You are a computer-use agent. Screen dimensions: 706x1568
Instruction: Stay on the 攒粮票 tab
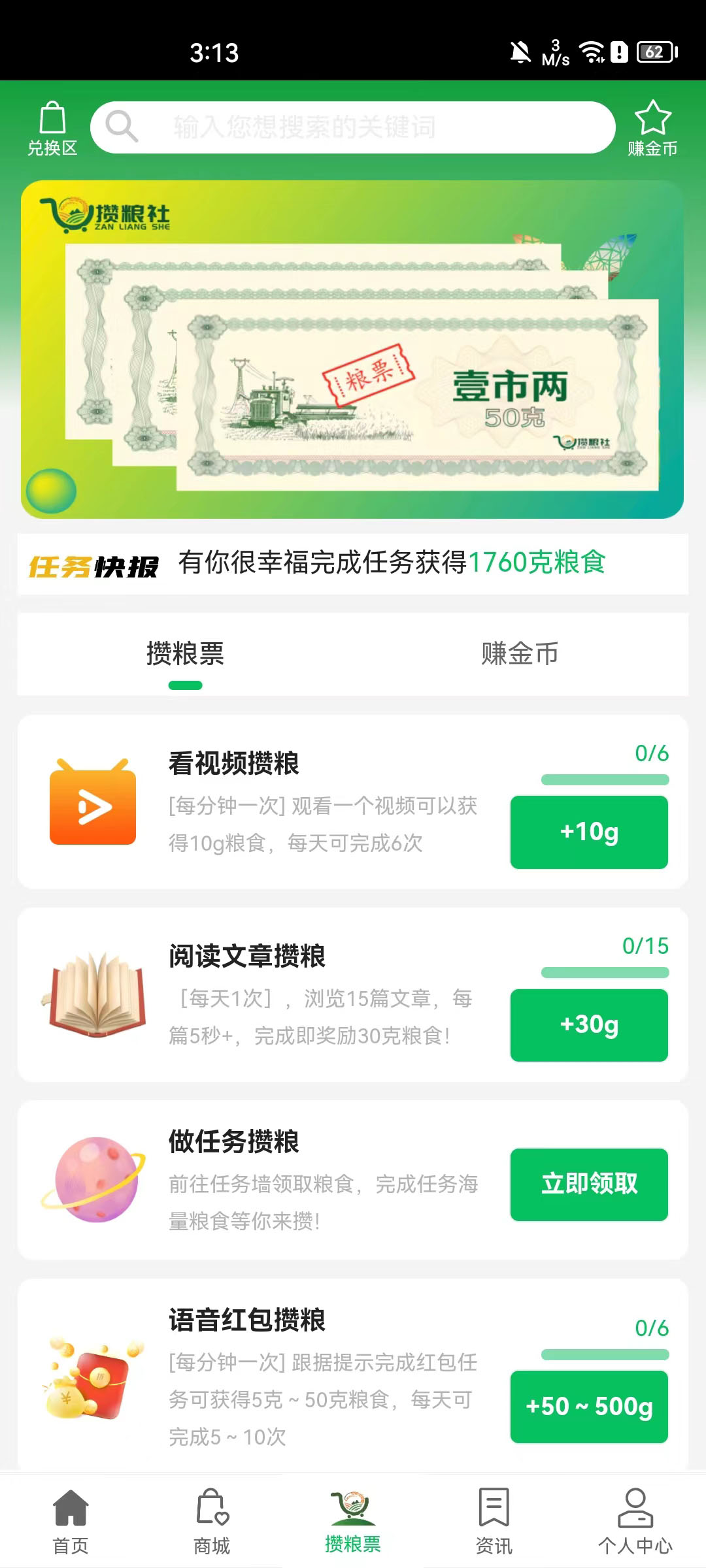pyautogui.click(x=185, y=655)
